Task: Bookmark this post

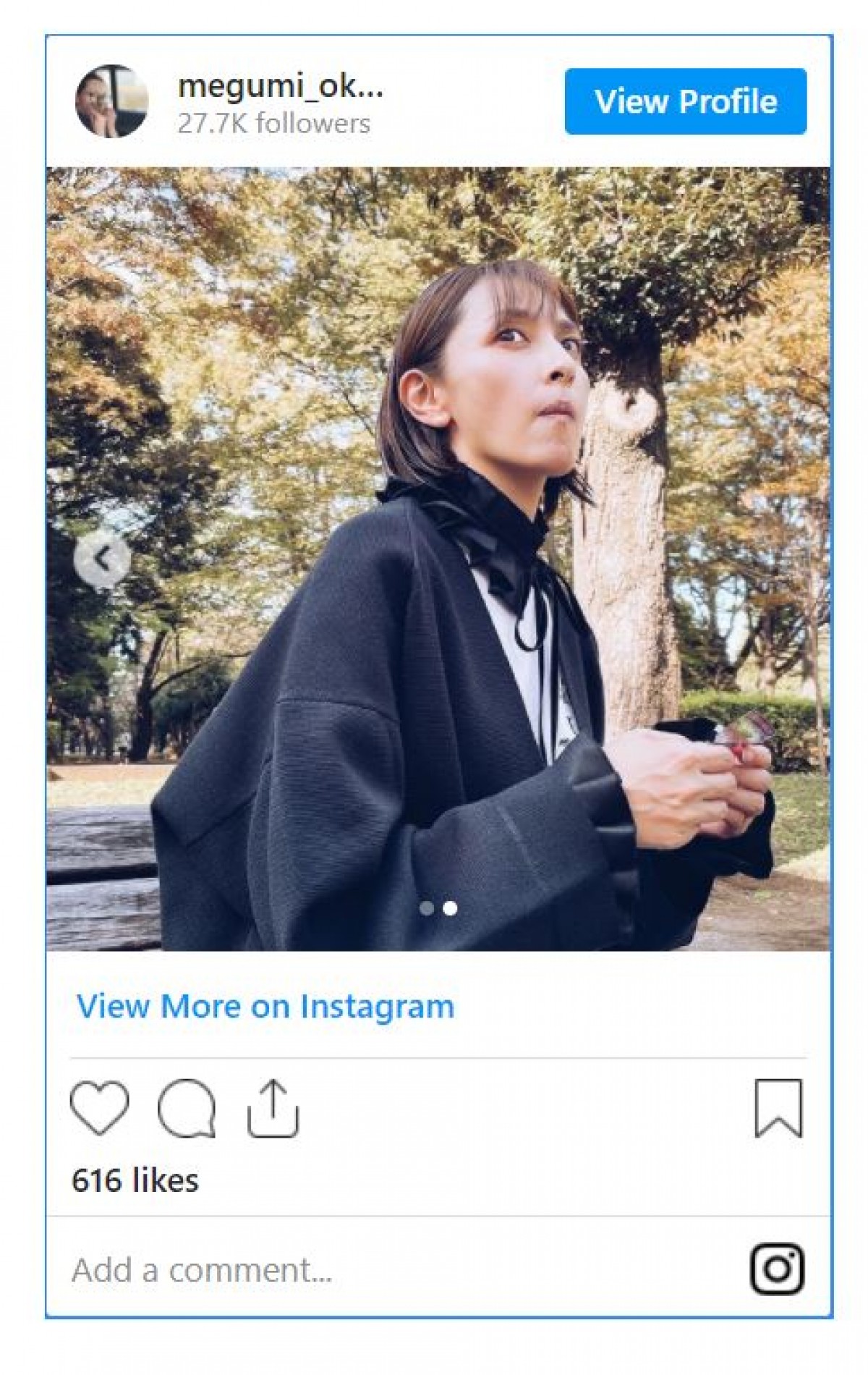Action: coord(778,1108)
